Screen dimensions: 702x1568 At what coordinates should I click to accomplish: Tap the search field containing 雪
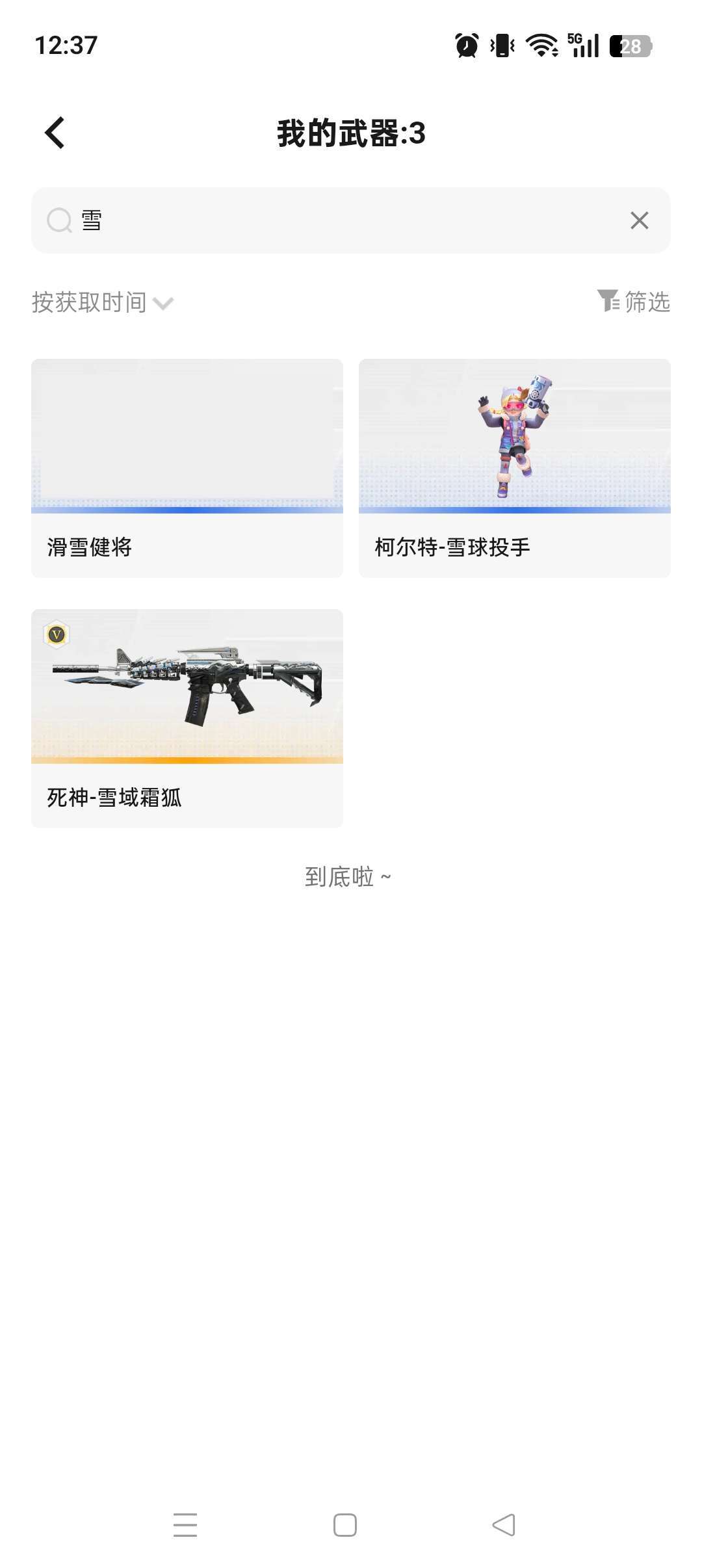point(338,220)
